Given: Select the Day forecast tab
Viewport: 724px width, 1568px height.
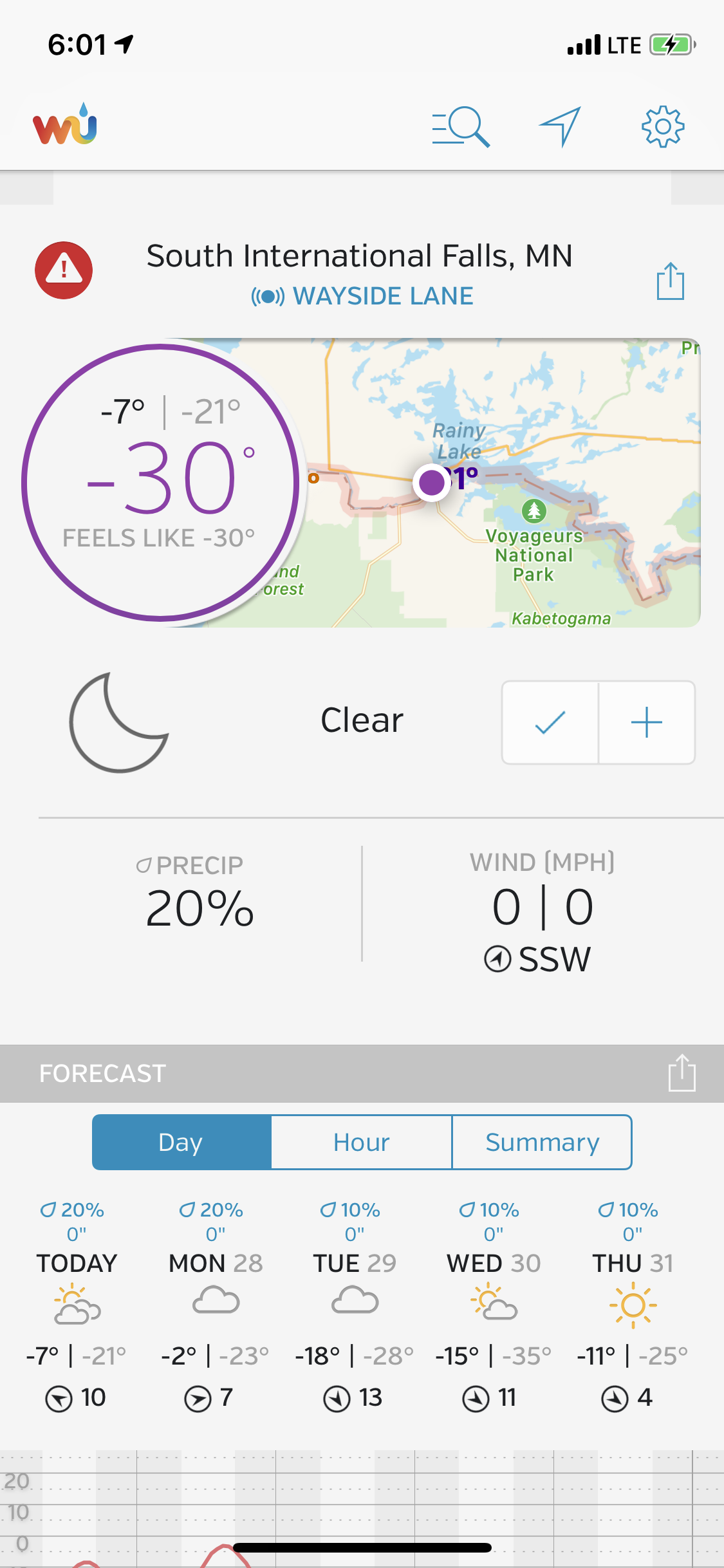Looking at the screenshot, I should (181, 1143).
